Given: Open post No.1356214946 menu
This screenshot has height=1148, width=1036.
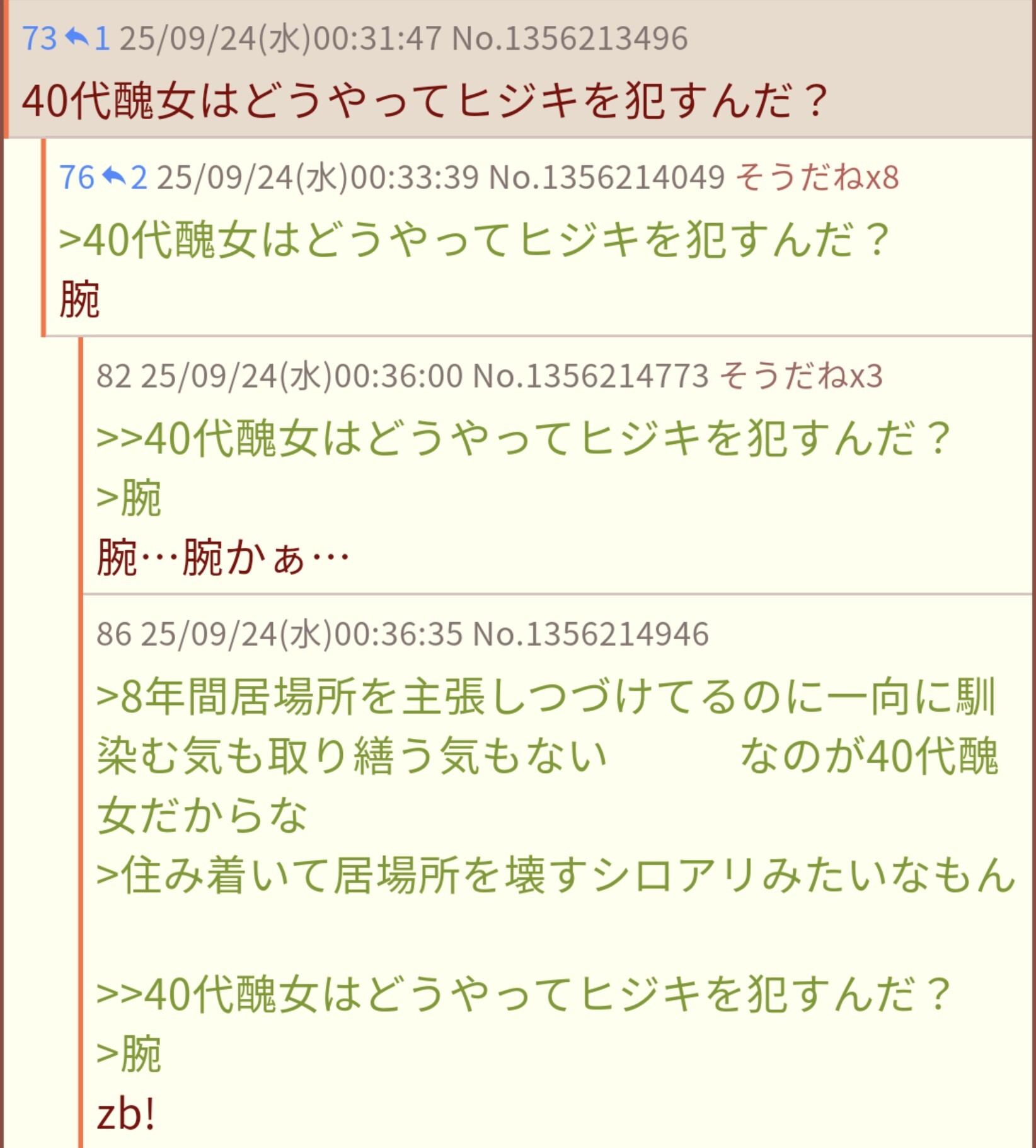Looking at the screenshot, I should tap(590, 634).
